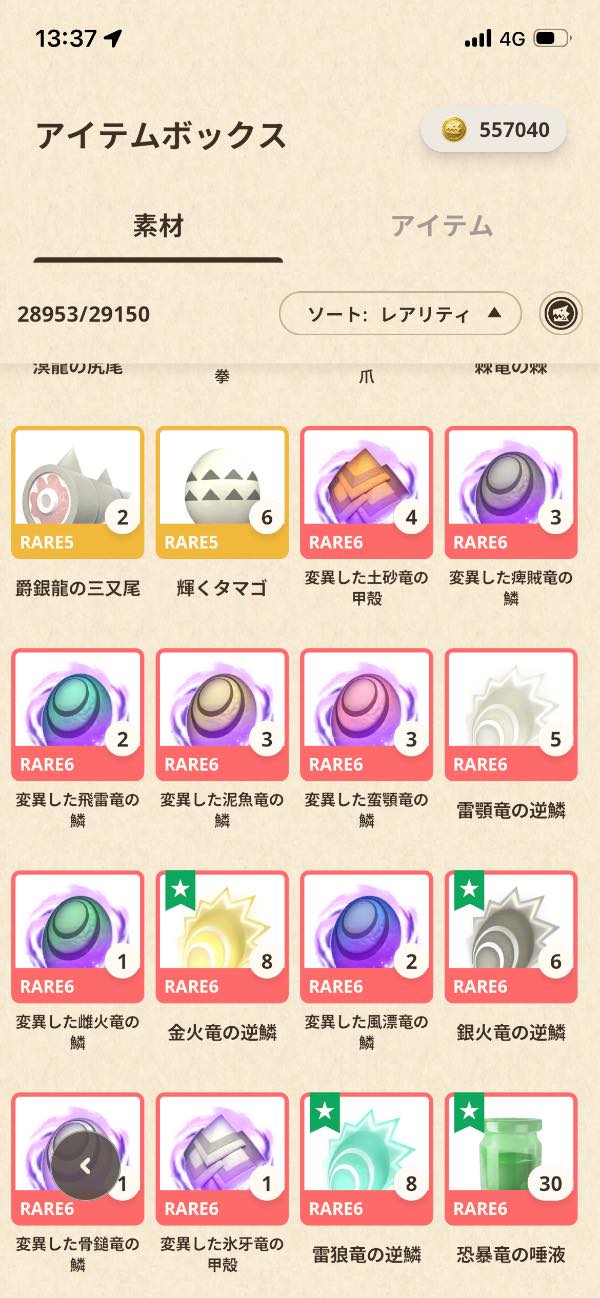Select the 恐暴竜の唾液 item
The width and height of the screenshot is (600, 1298).
[510, 1158]
